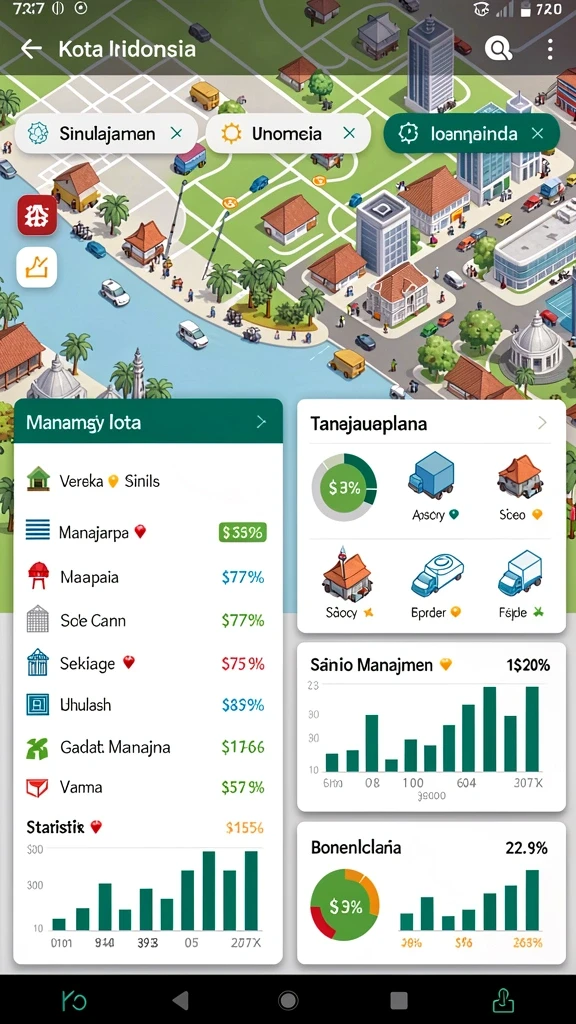Open the Tanajauaplana card chevron
This screenshot has width=576, height=1024.
tap(542, 423)
